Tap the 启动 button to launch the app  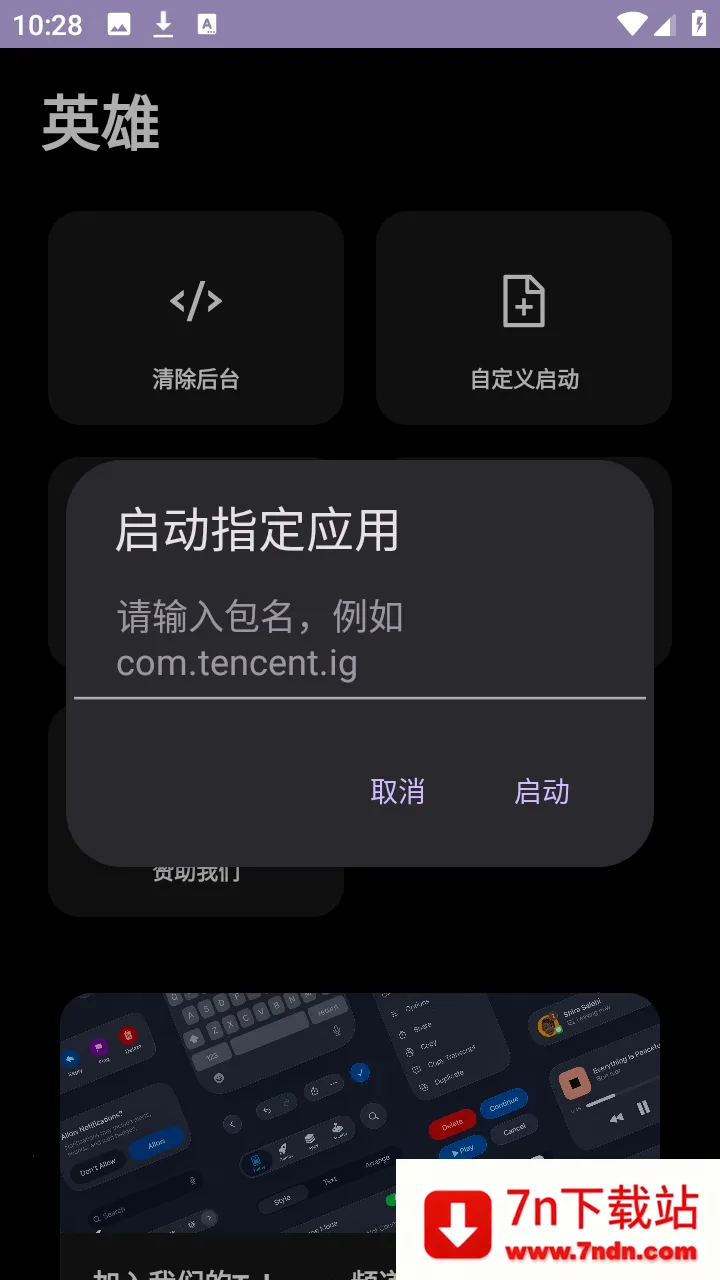click(x=541, y=791)
